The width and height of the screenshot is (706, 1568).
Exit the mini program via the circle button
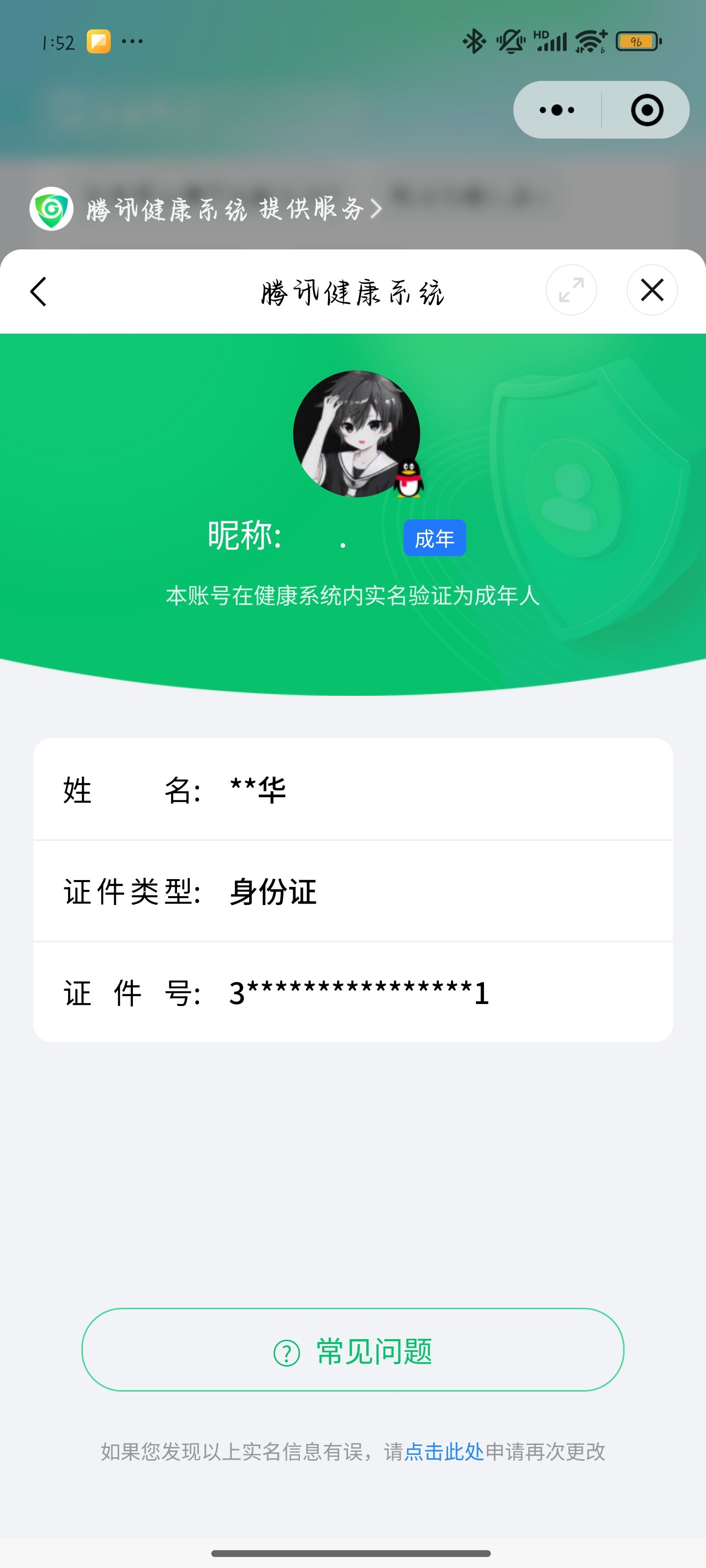646,110
